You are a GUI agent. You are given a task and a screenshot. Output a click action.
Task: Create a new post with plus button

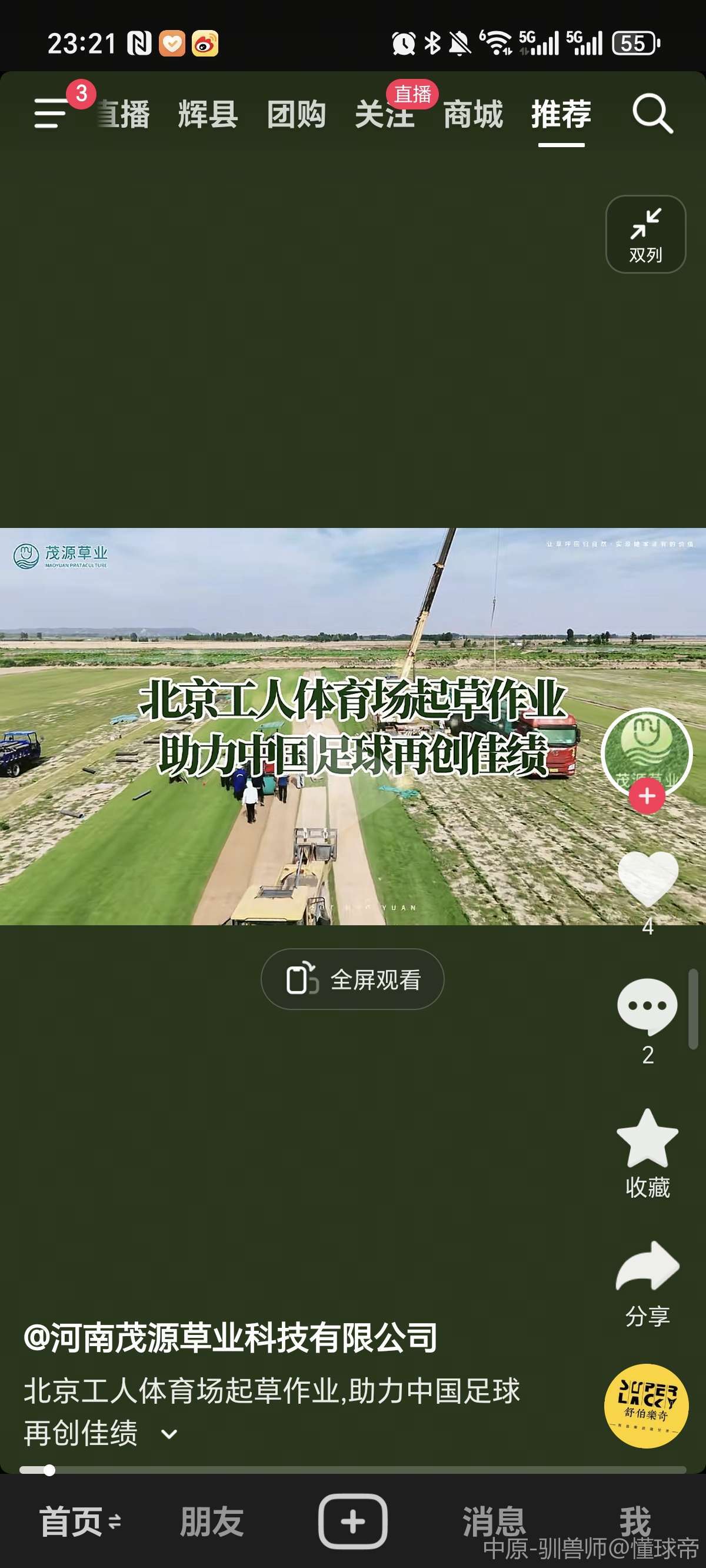[352, 1521]
